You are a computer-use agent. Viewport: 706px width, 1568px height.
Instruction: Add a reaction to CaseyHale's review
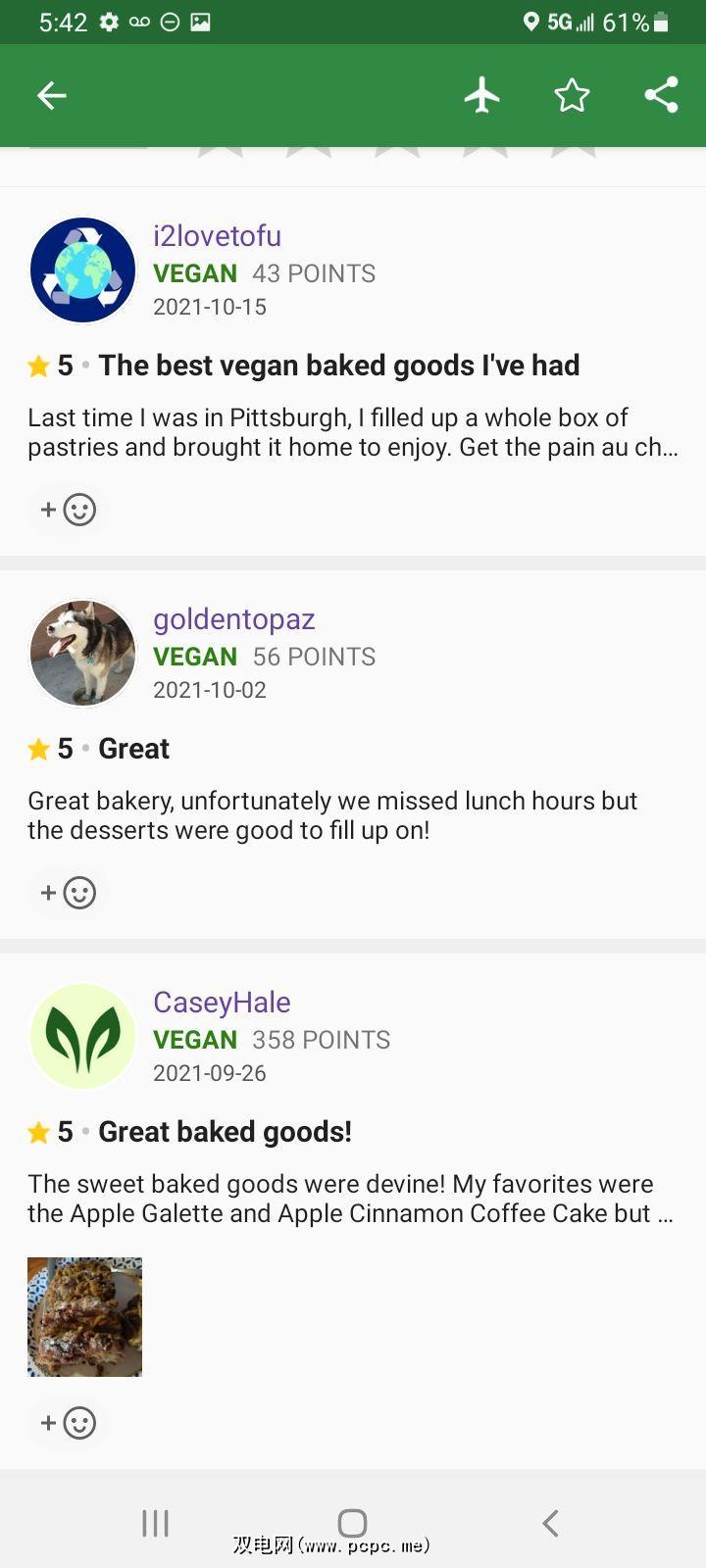pos(68,1423)
